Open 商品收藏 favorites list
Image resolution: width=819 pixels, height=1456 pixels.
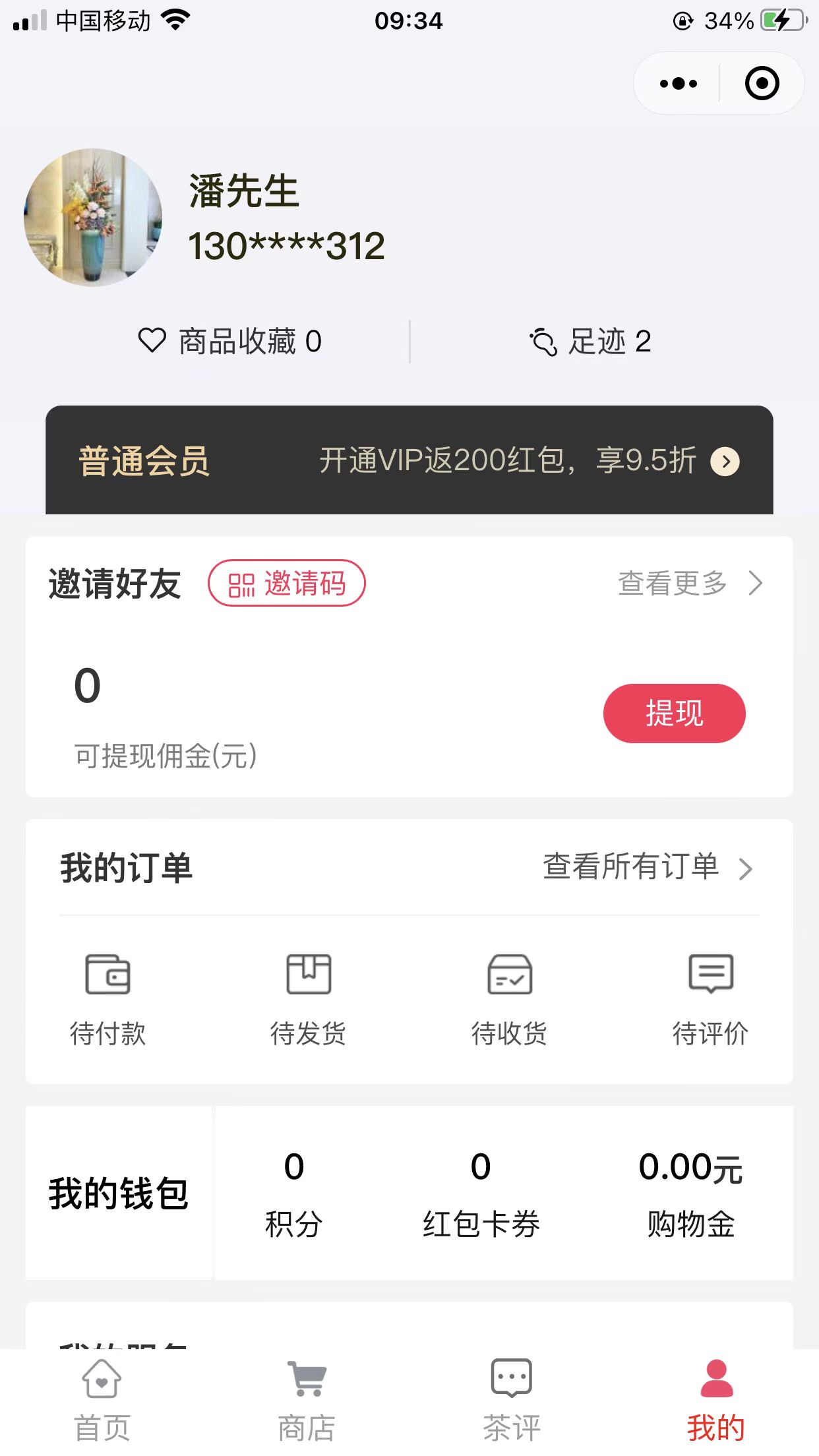(x=229, y=342)
